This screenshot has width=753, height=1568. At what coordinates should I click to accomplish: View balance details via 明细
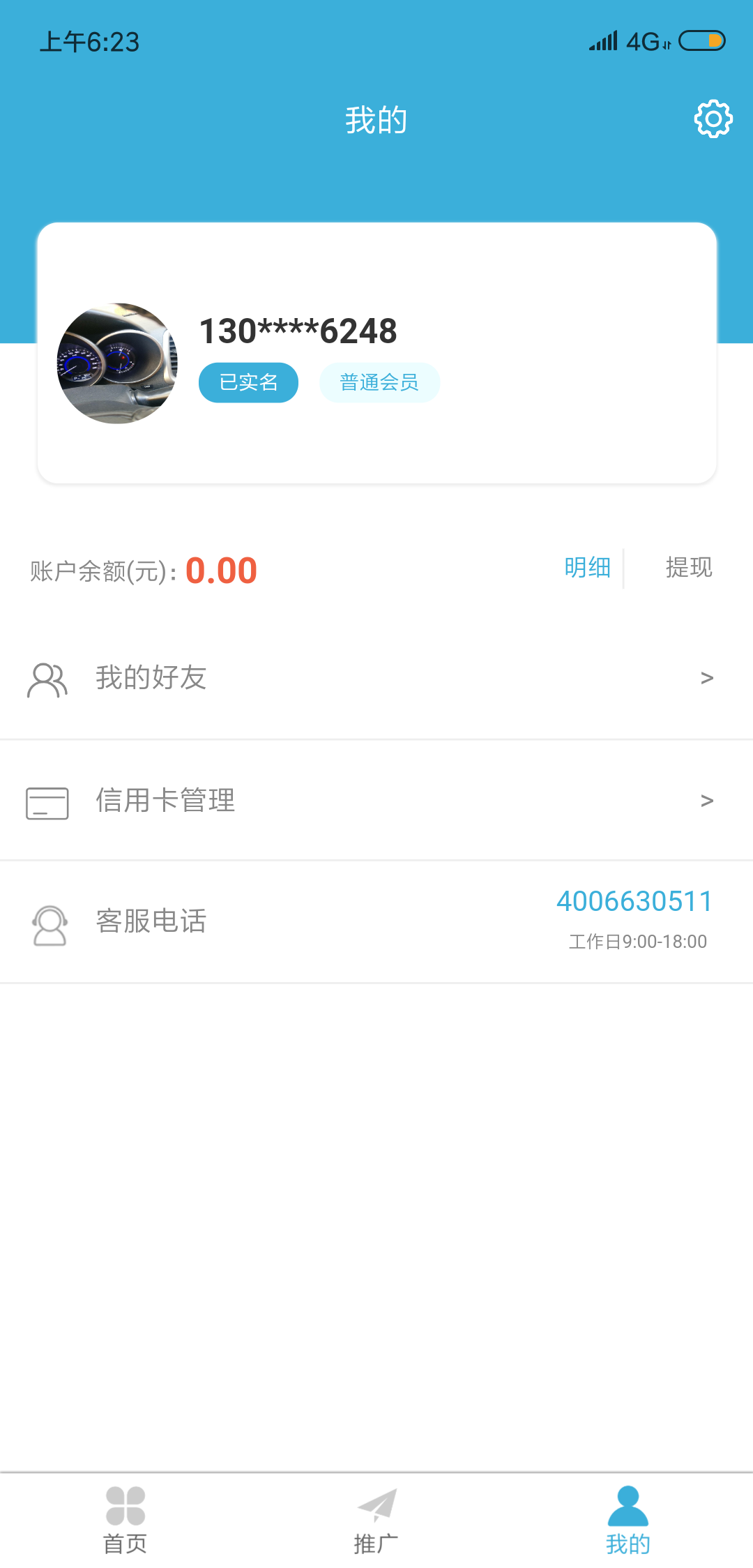tap(587, 568)
